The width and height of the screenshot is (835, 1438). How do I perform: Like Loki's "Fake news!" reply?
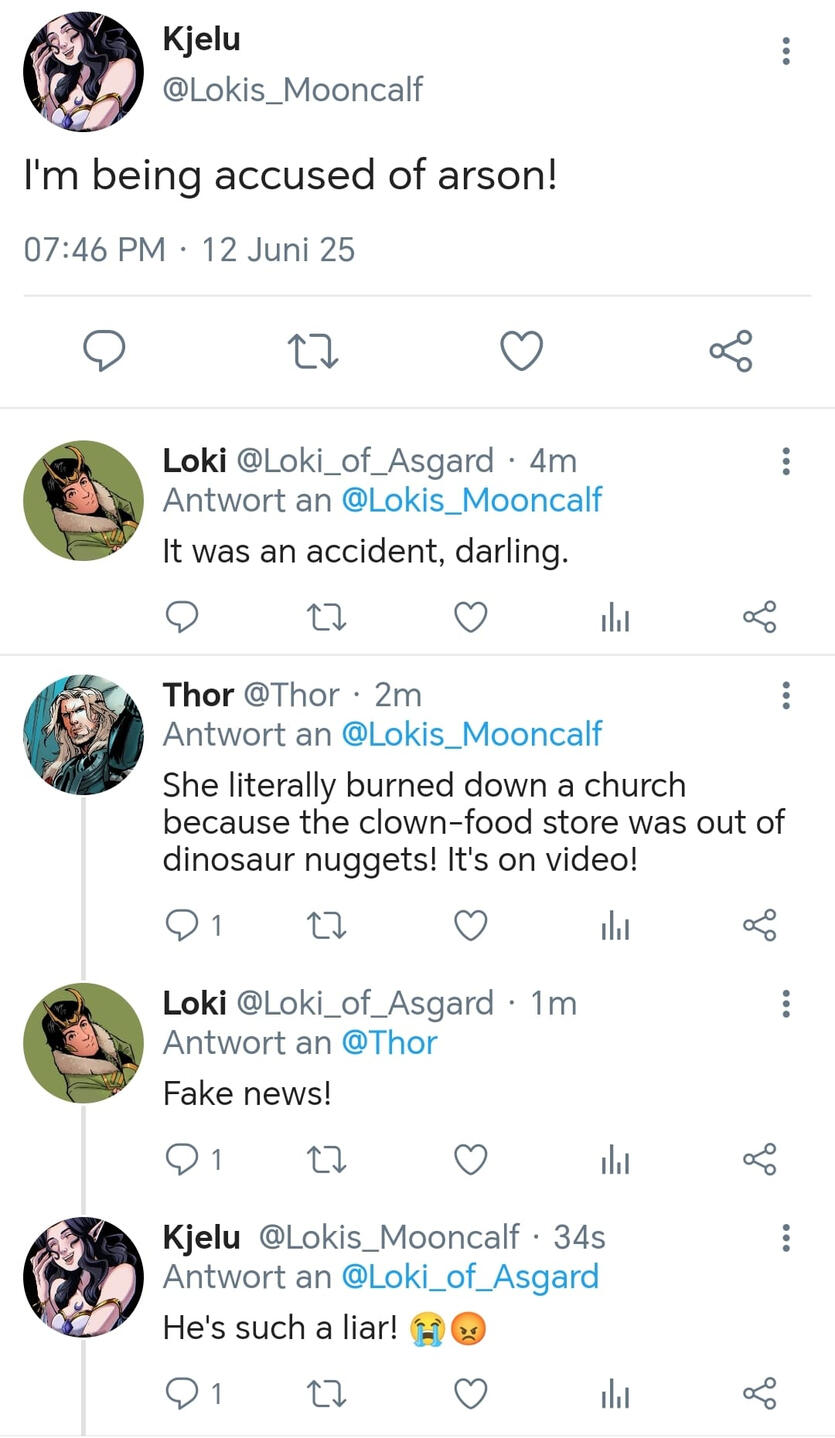coord(470,1159)
